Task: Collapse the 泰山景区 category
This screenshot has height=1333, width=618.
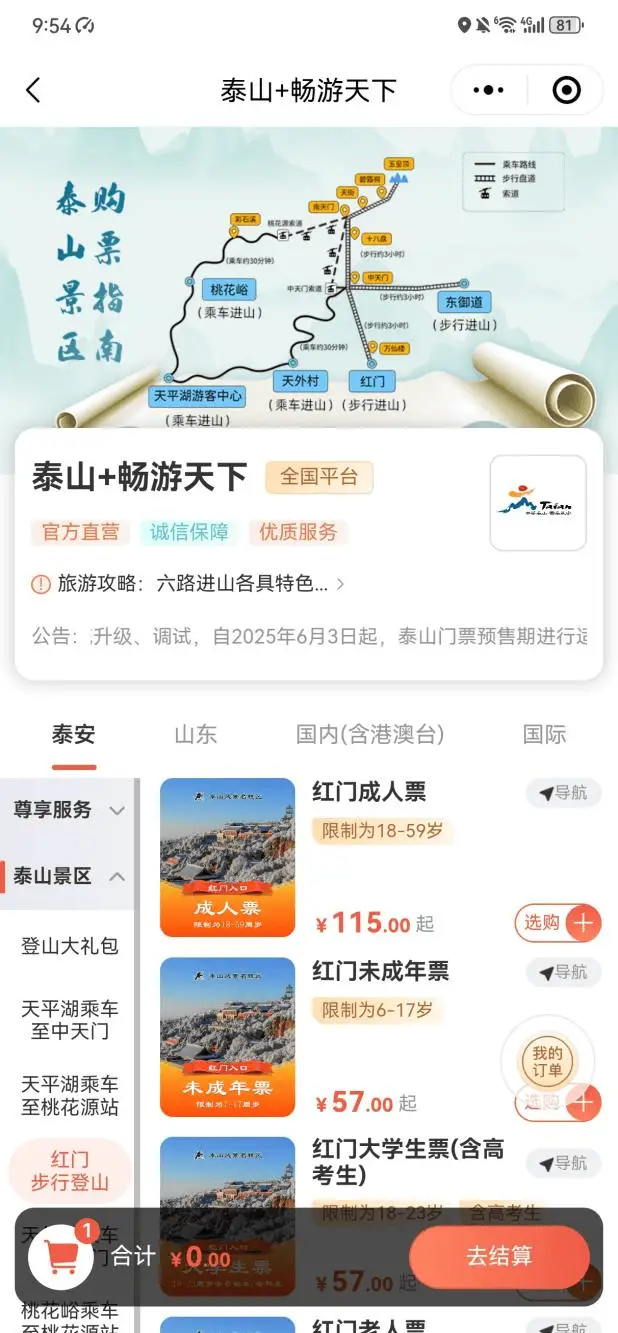Action: (x=68, y=877)
